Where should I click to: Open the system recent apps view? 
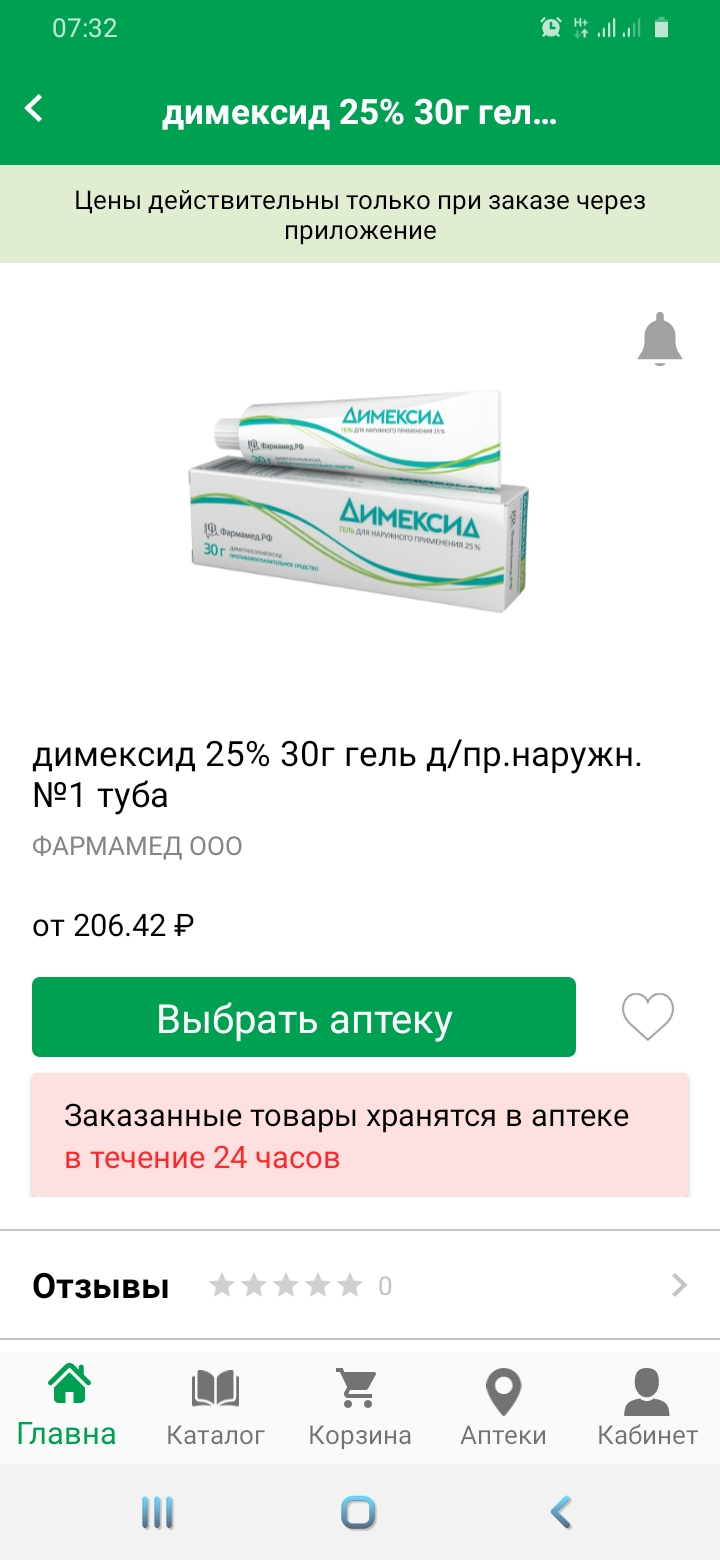[x=157, y=1512]
